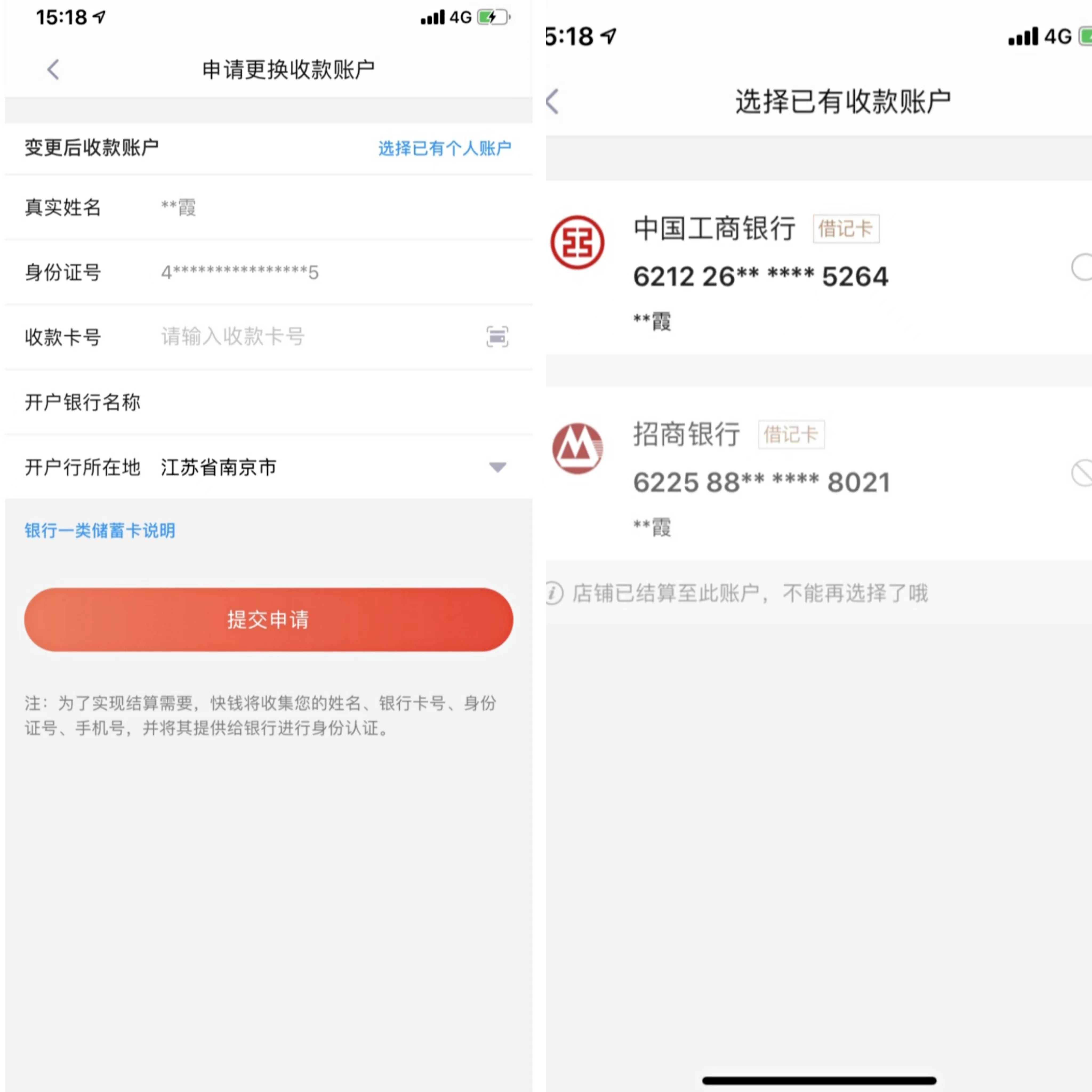Screen dimensions: 1092x1092
Task: Go back from 申请更换收款账户 page
Action: tap(53, 70)
